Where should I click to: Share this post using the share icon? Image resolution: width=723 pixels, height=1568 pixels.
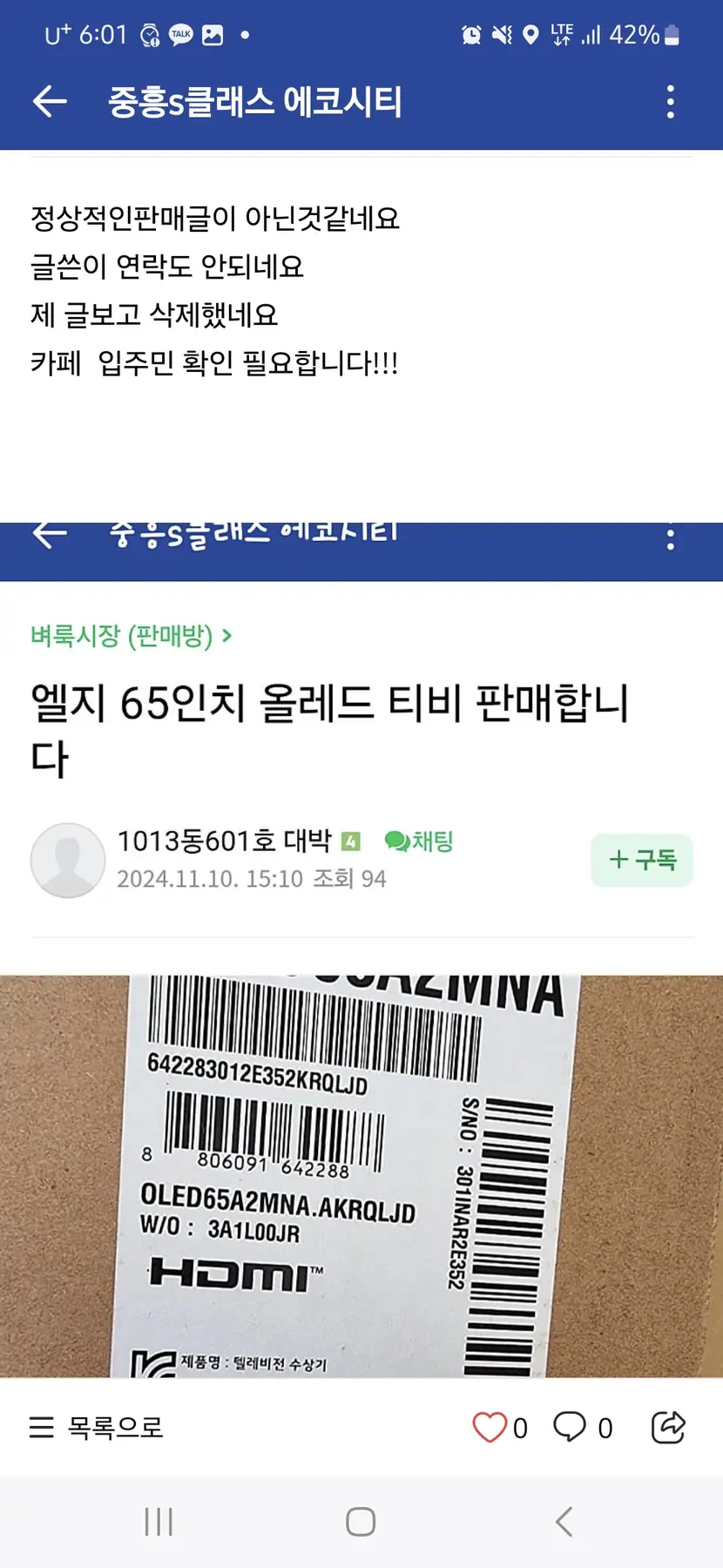[668, 1427]
